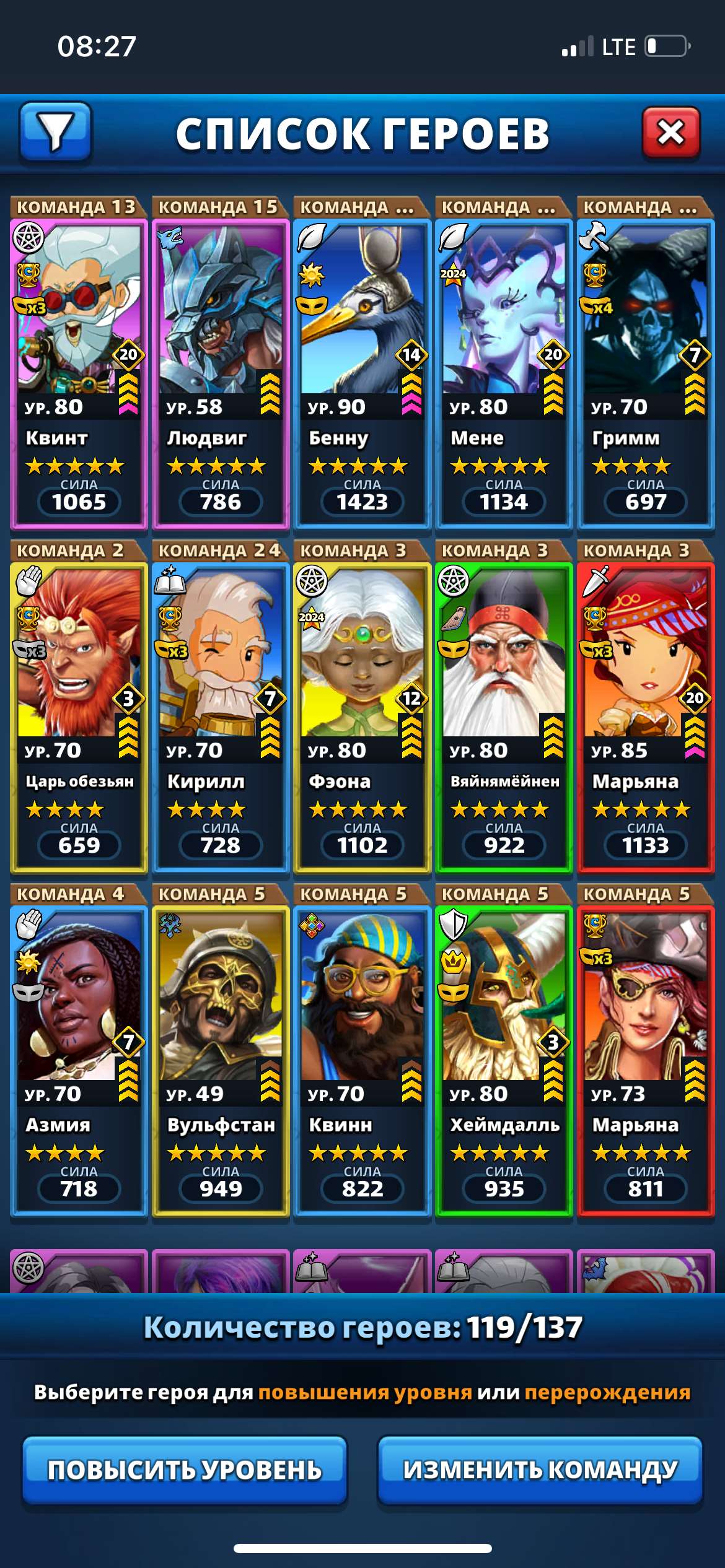Select hero Царь обезьян

pyautogui.click(x=79, y=715)
